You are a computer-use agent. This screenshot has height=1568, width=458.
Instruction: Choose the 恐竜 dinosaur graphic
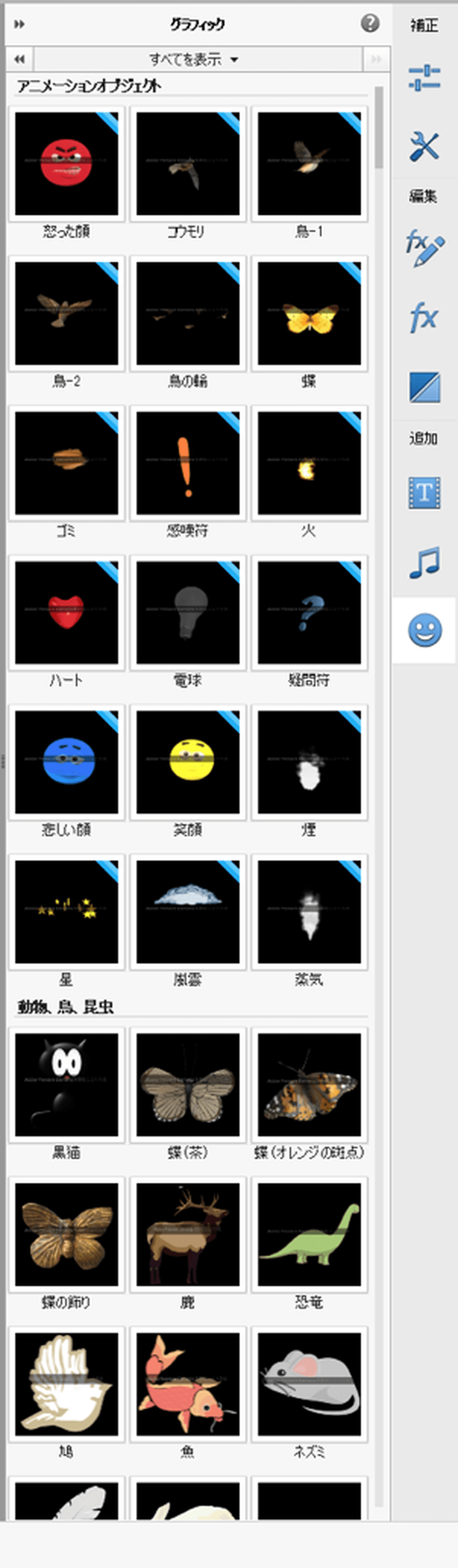tap(309, 1234)
